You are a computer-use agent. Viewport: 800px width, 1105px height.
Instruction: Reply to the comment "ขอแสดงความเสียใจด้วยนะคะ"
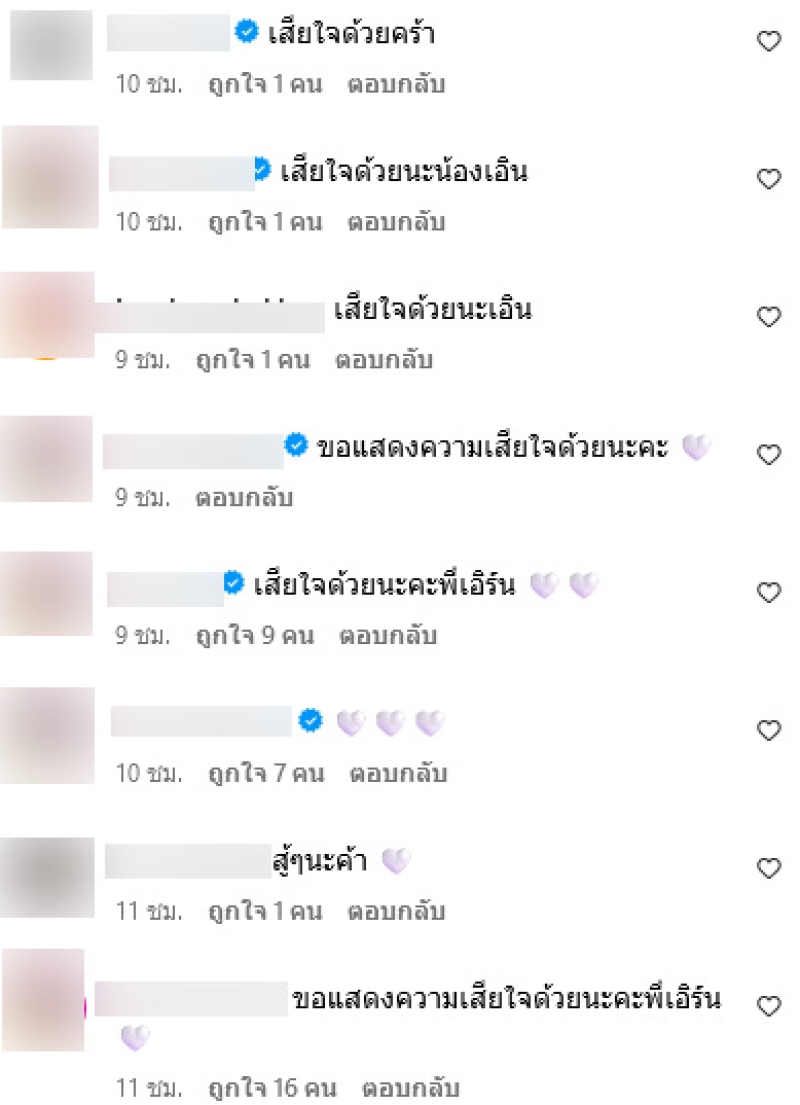[244, 498]
